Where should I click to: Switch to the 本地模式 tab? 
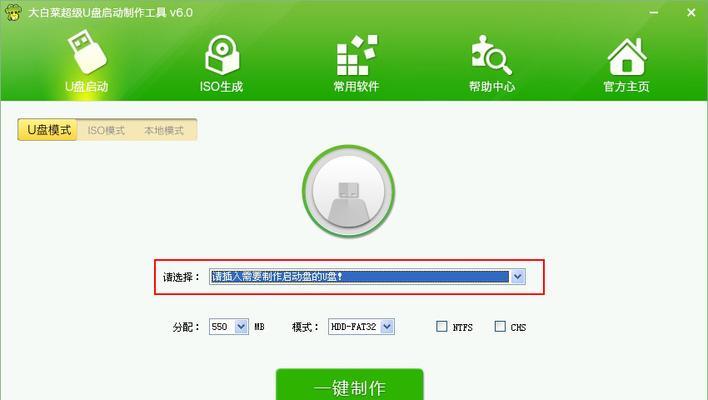pos(164,131)
